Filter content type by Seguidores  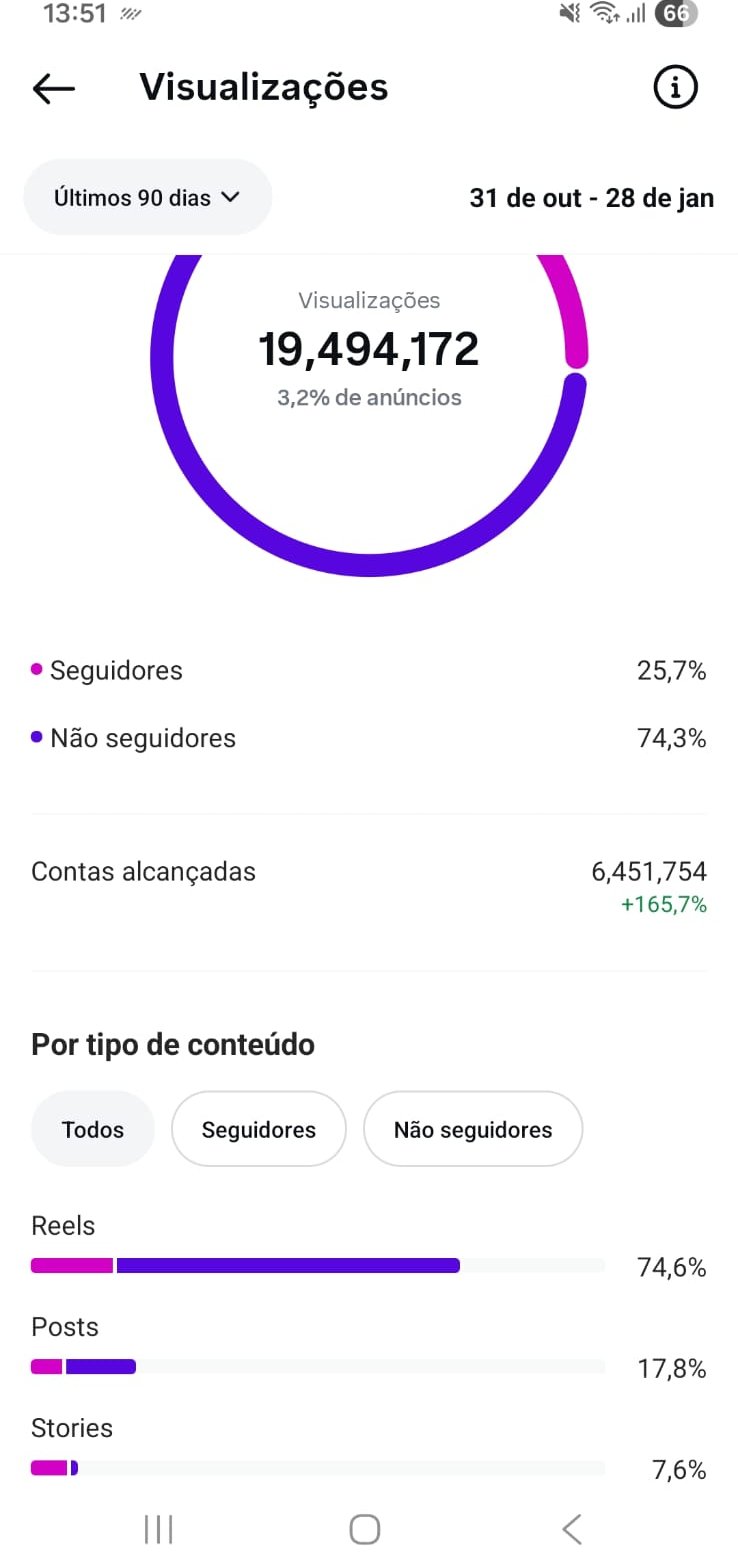(258, 1130)
